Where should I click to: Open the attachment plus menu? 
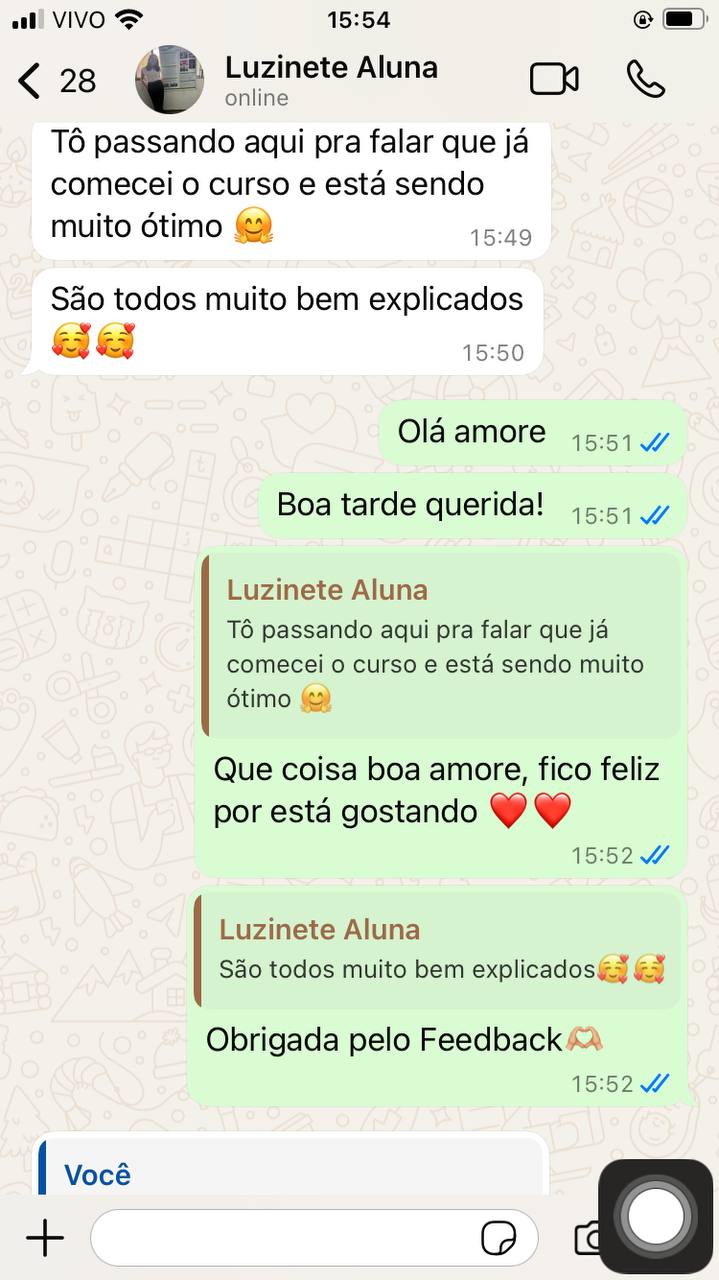[x=45, y=1239]
